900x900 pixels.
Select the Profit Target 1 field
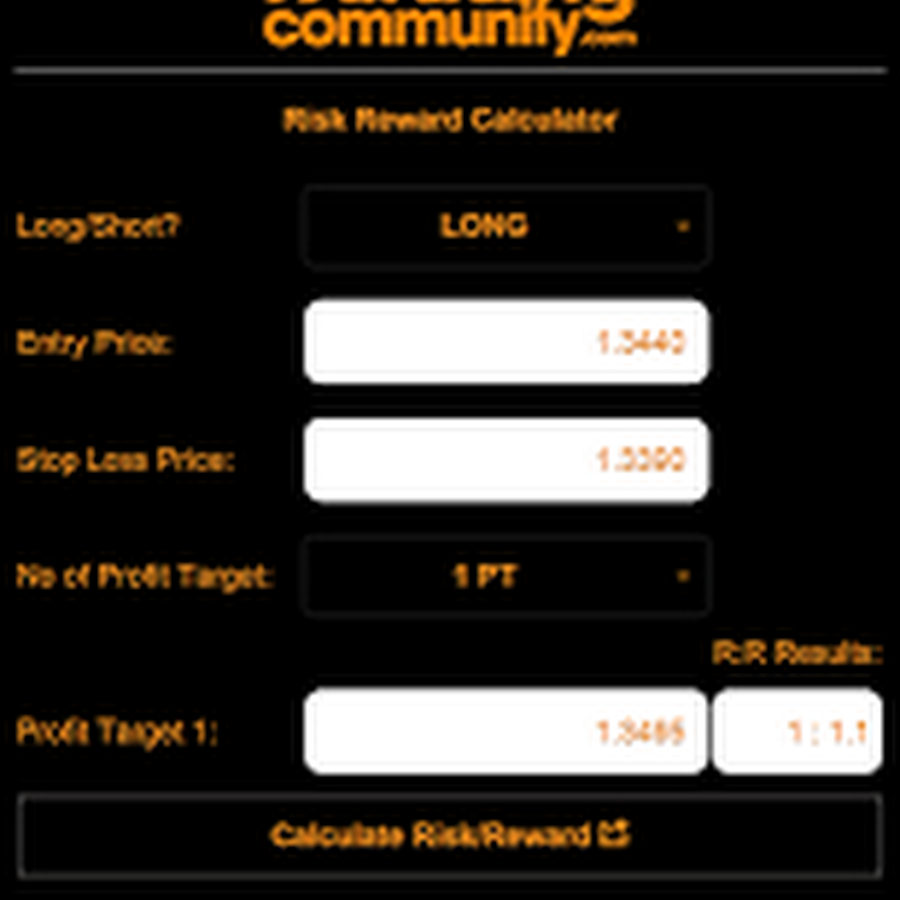506,732
